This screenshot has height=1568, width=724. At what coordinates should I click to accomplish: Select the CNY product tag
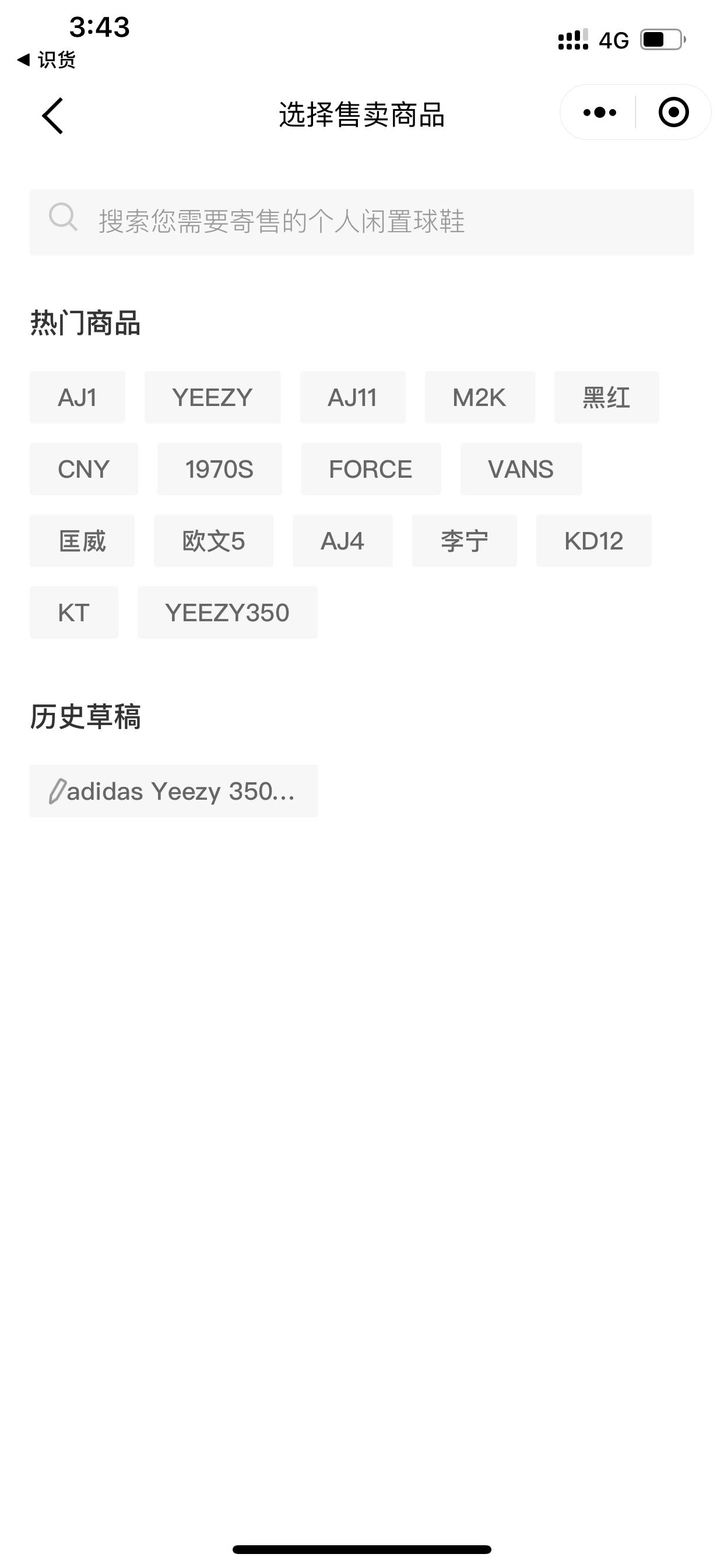click(x=83, y=468)
